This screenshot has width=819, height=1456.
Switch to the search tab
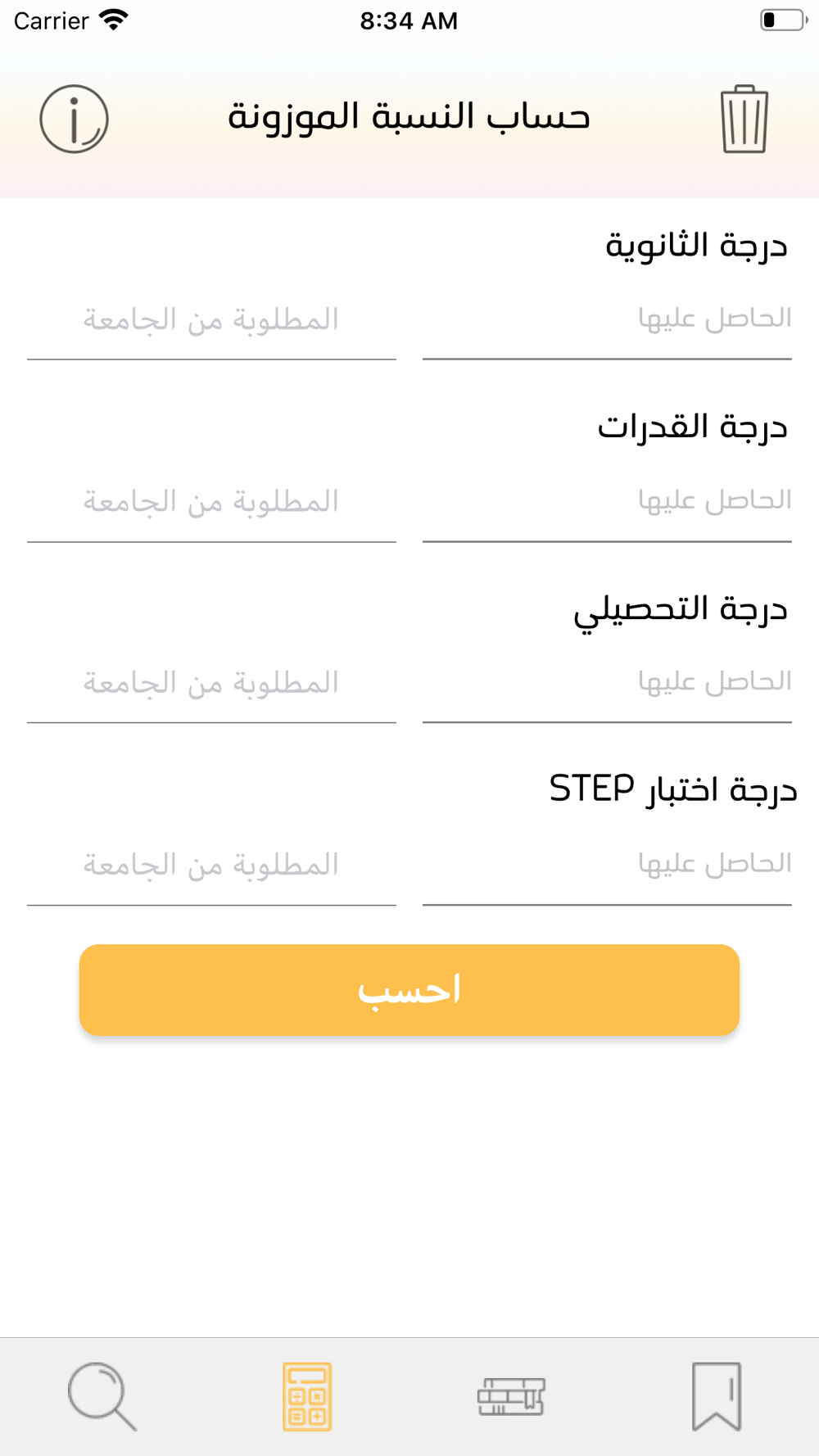(102, 1397)
